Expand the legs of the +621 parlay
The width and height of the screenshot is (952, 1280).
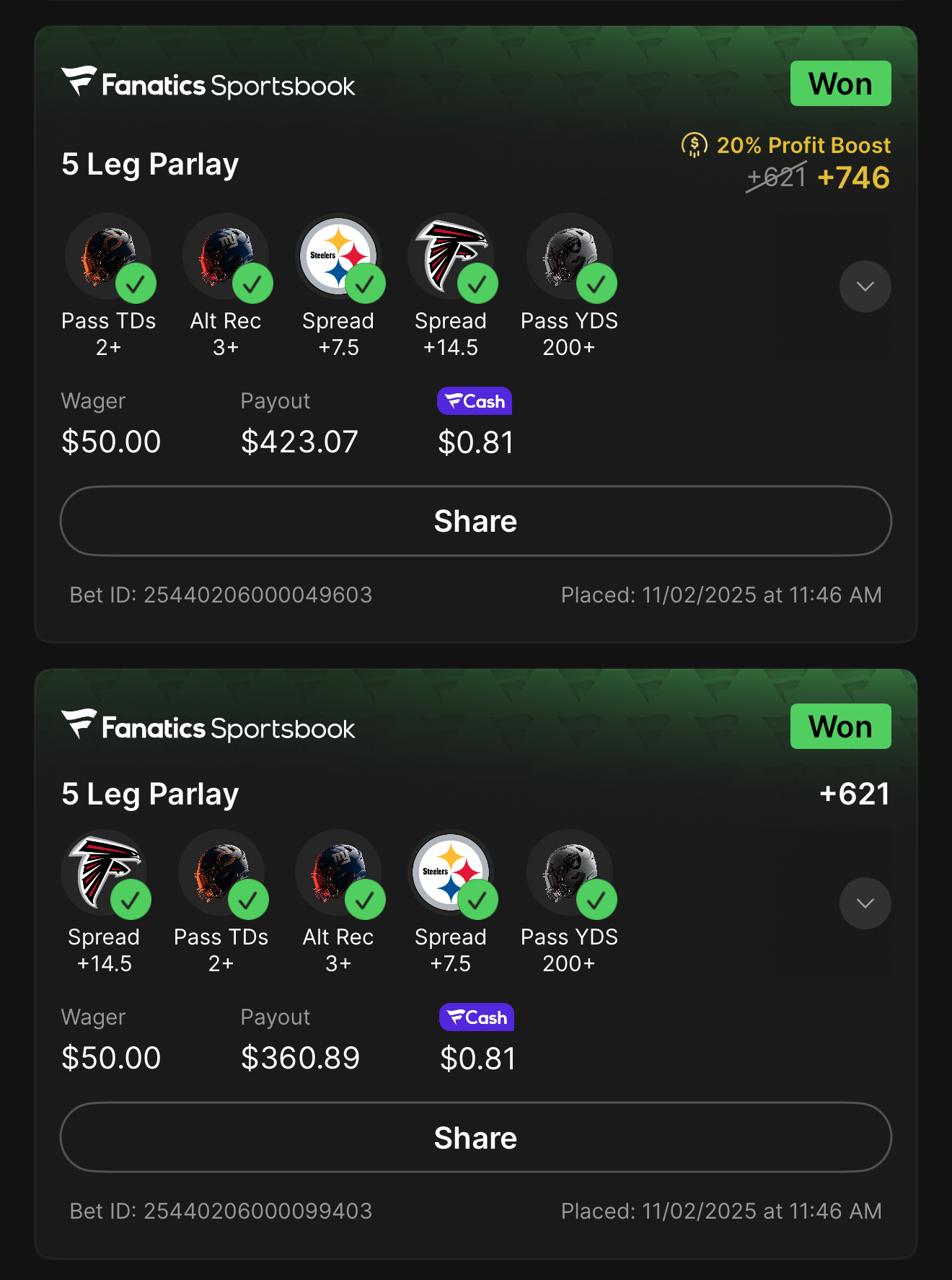pyautogui.click(x=865, y=903)
